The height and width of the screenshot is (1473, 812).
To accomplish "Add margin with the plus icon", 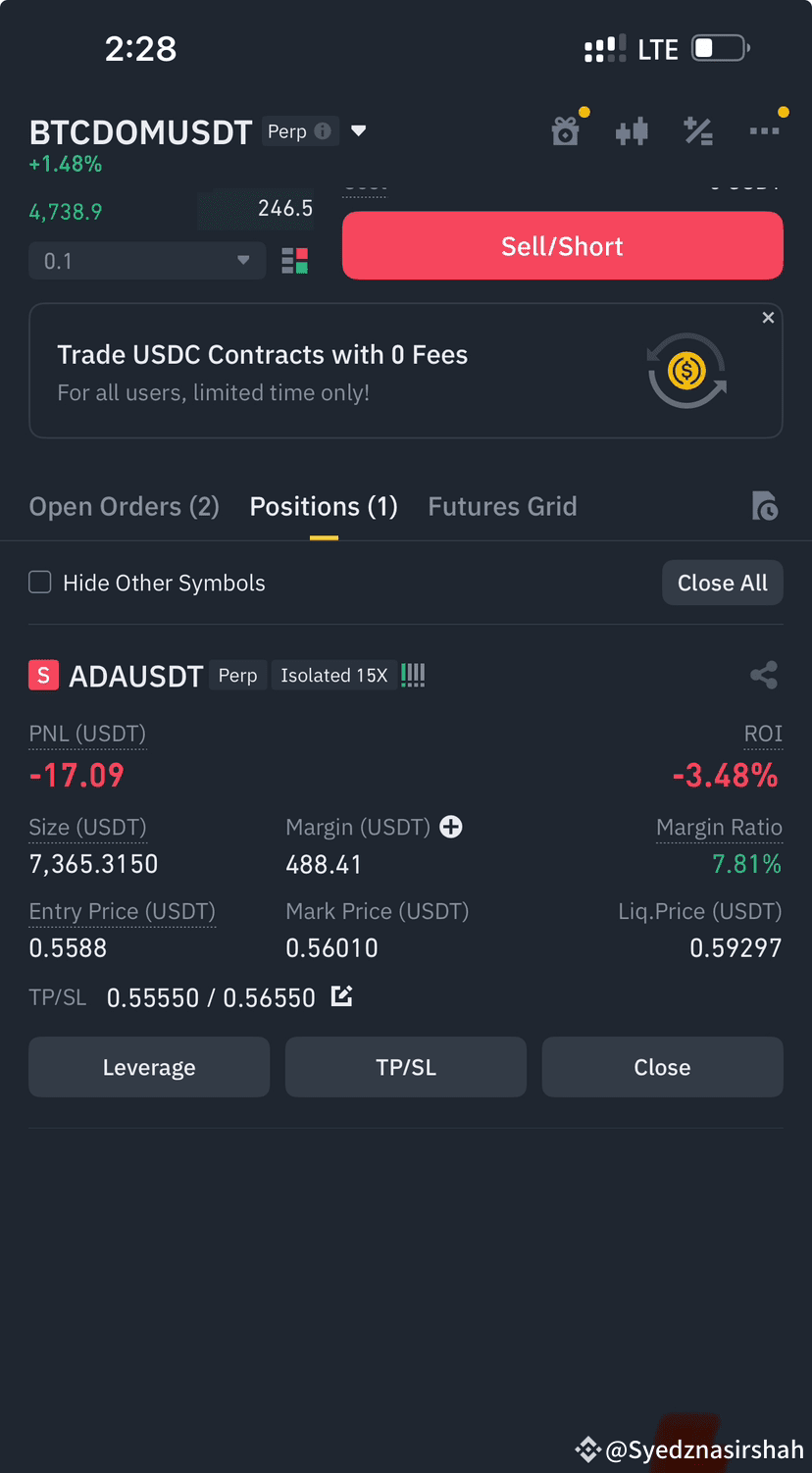I will [x=450, y=827].
